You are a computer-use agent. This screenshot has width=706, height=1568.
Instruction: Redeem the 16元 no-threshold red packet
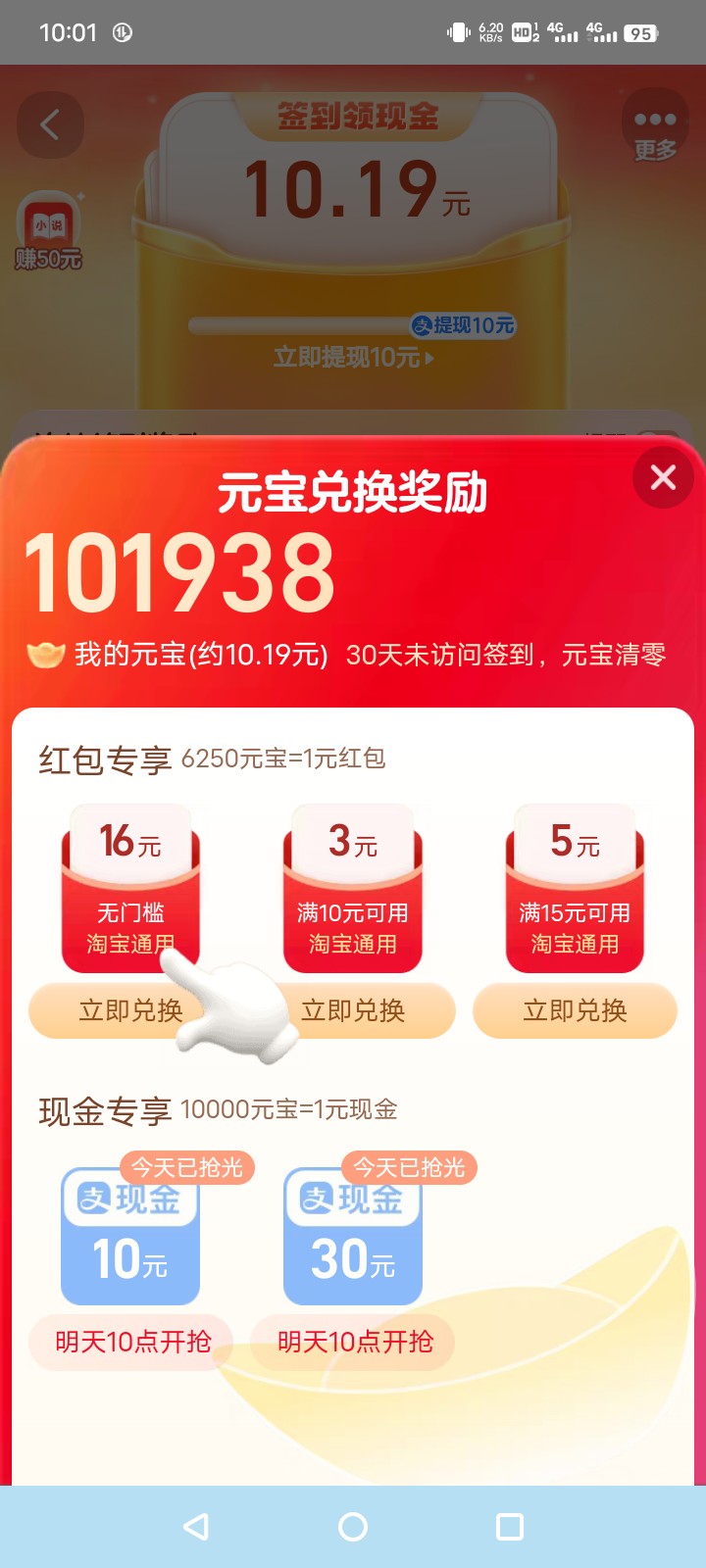[130, 1010]
